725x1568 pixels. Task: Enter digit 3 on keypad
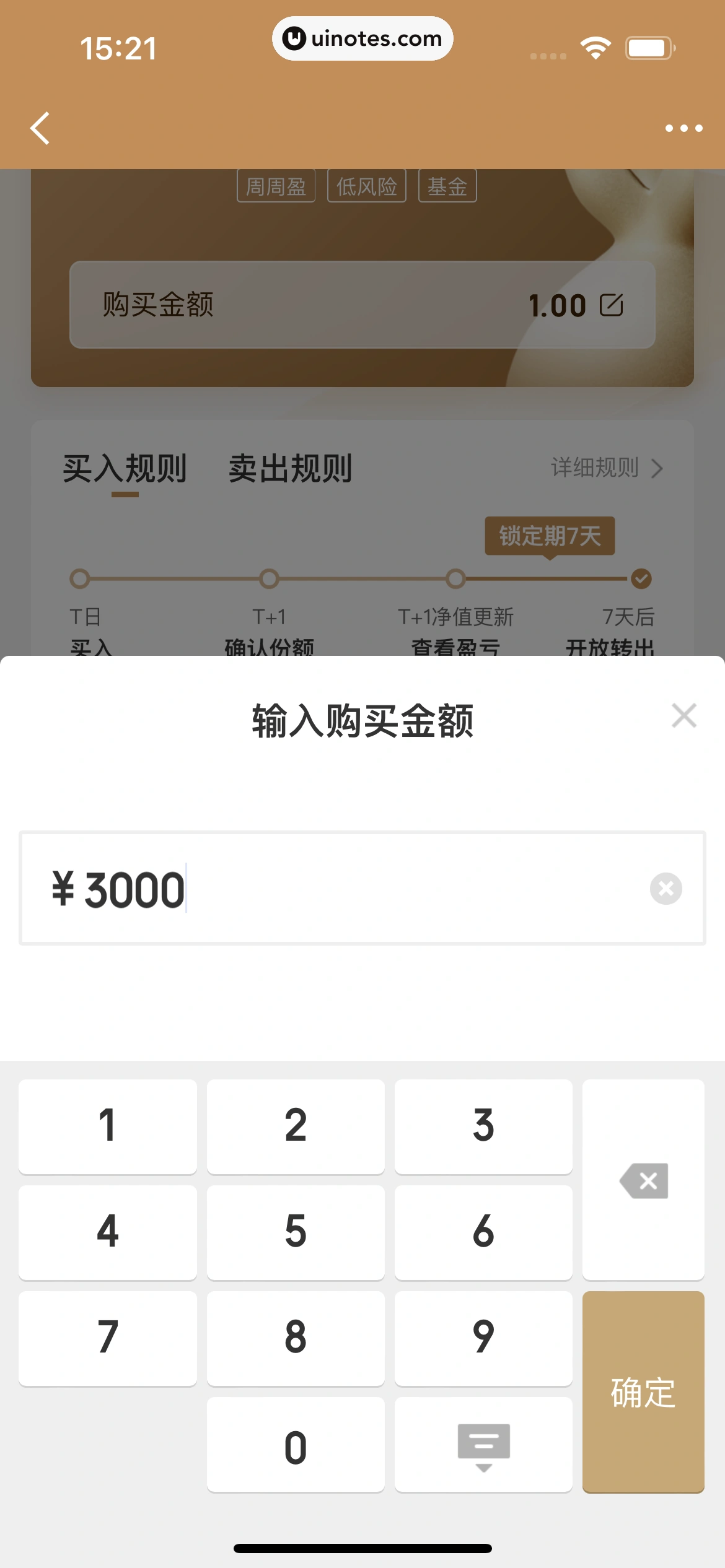click(x=483, y=1126)
